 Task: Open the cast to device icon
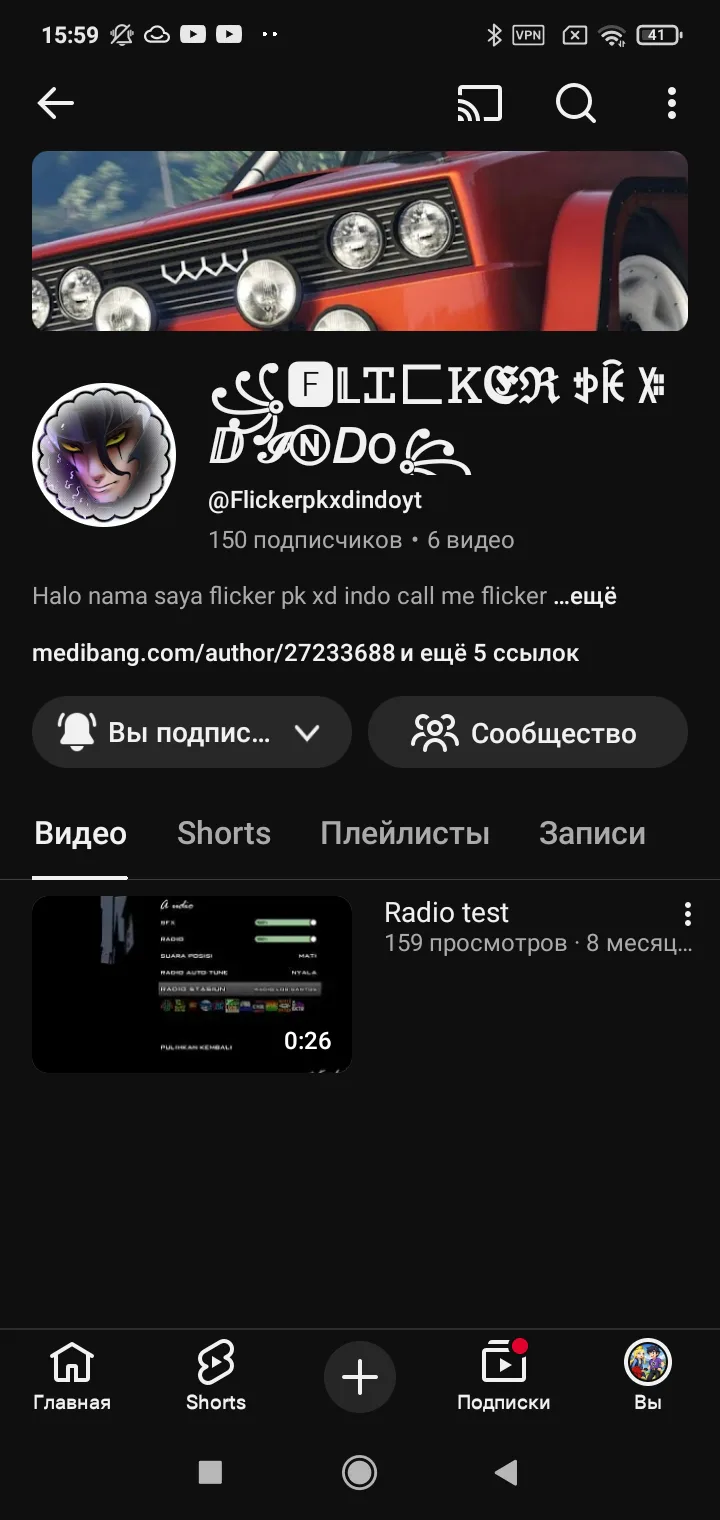[x=479, y=103]
